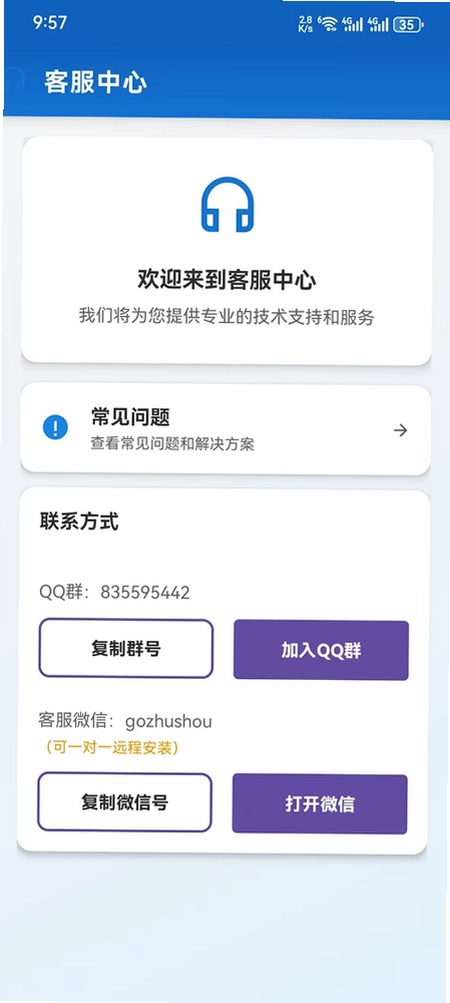Image resolution: width=450 pixels, height=1003 pixels.
Task: Open the 常见问题 FAQ row
Action: point(225,430)
